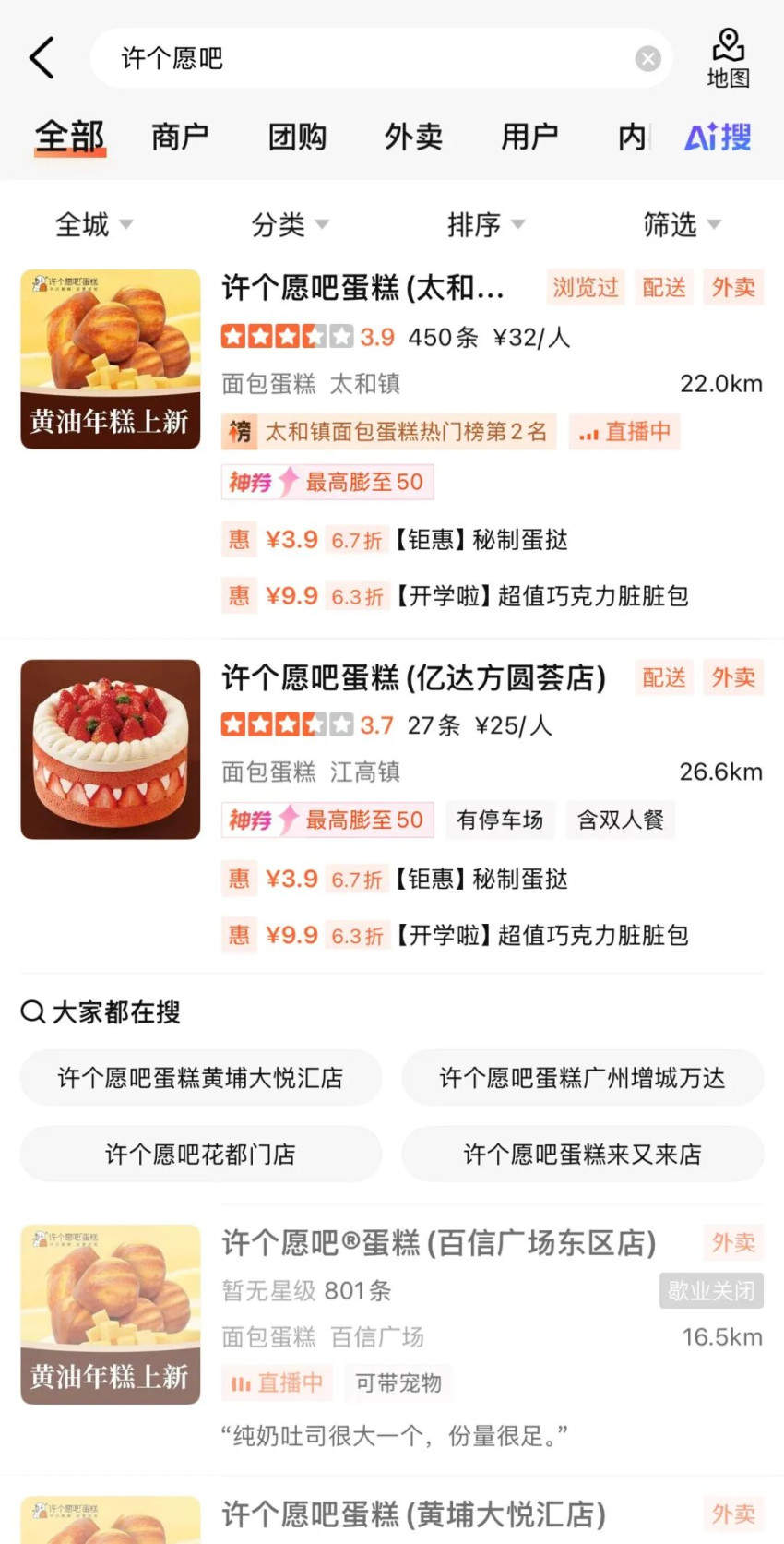Tap the 榜 ranking badge for 太和镇 bakery
The width and height of the screenshot is (784, 1544).
239,431
